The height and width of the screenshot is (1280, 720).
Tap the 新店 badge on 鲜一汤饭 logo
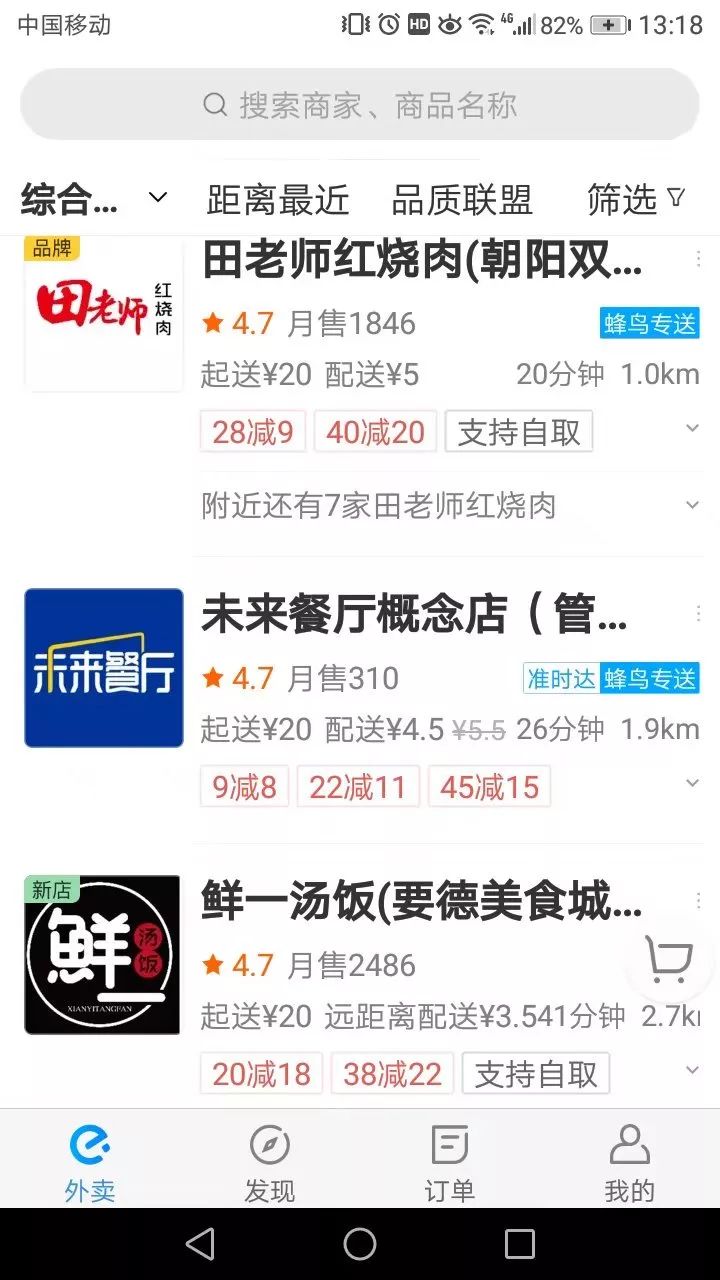click(x=51, y=888)
